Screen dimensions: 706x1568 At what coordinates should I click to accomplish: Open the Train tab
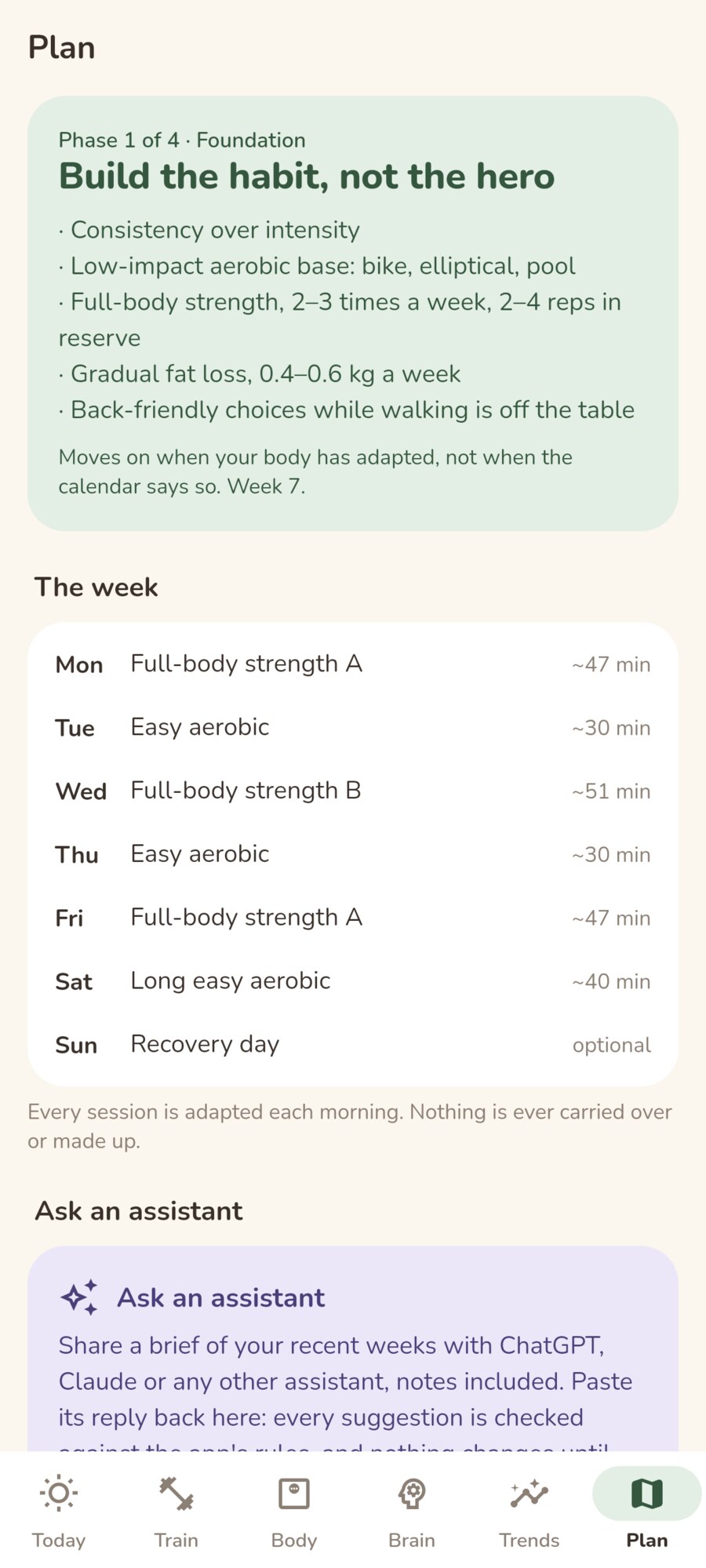[176, 1510]
